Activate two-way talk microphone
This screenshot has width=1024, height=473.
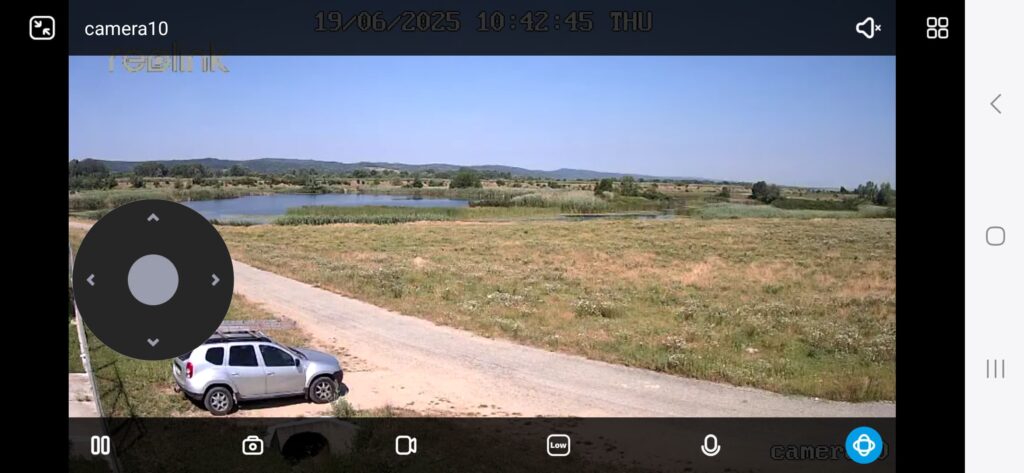[x=710, y=445]
